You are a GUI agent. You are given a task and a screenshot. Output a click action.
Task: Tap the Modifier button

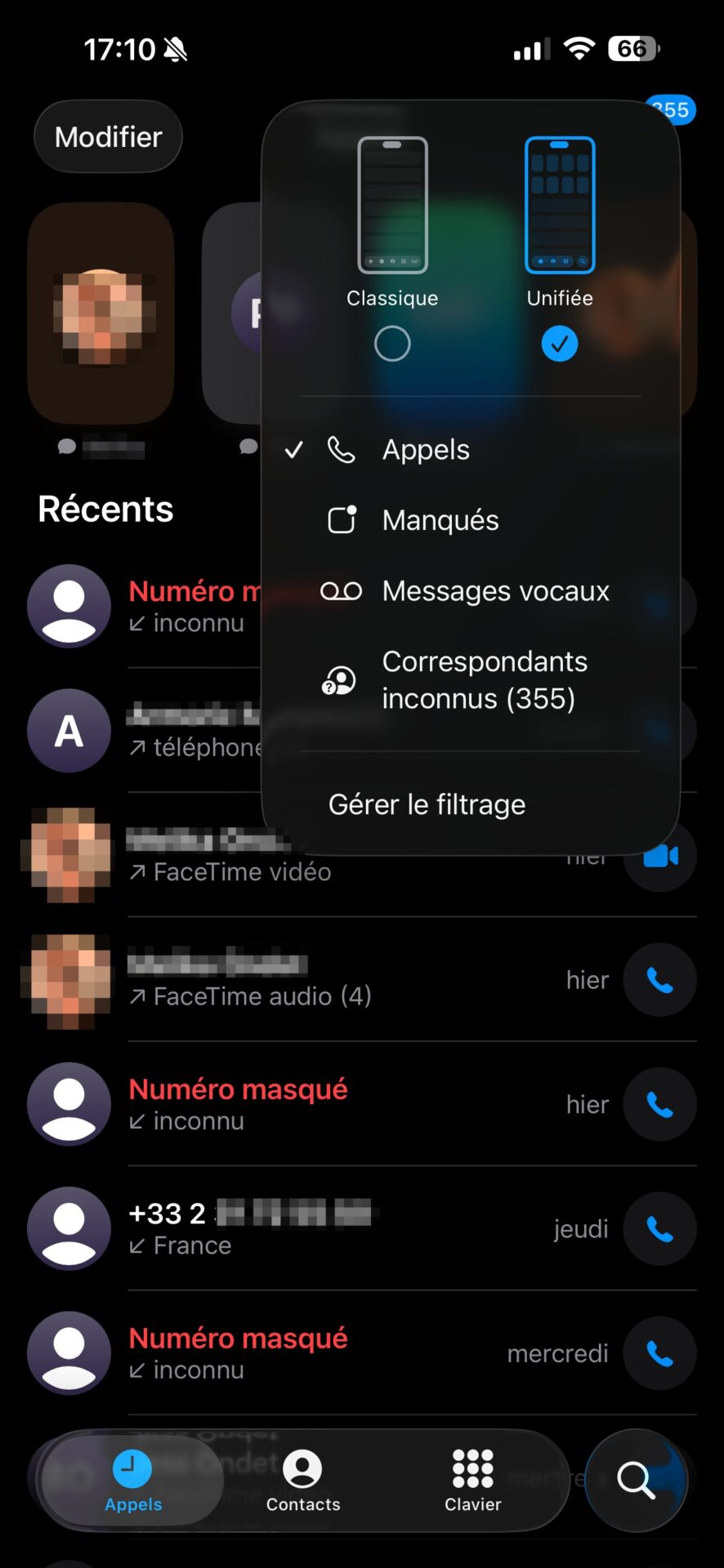108,136
